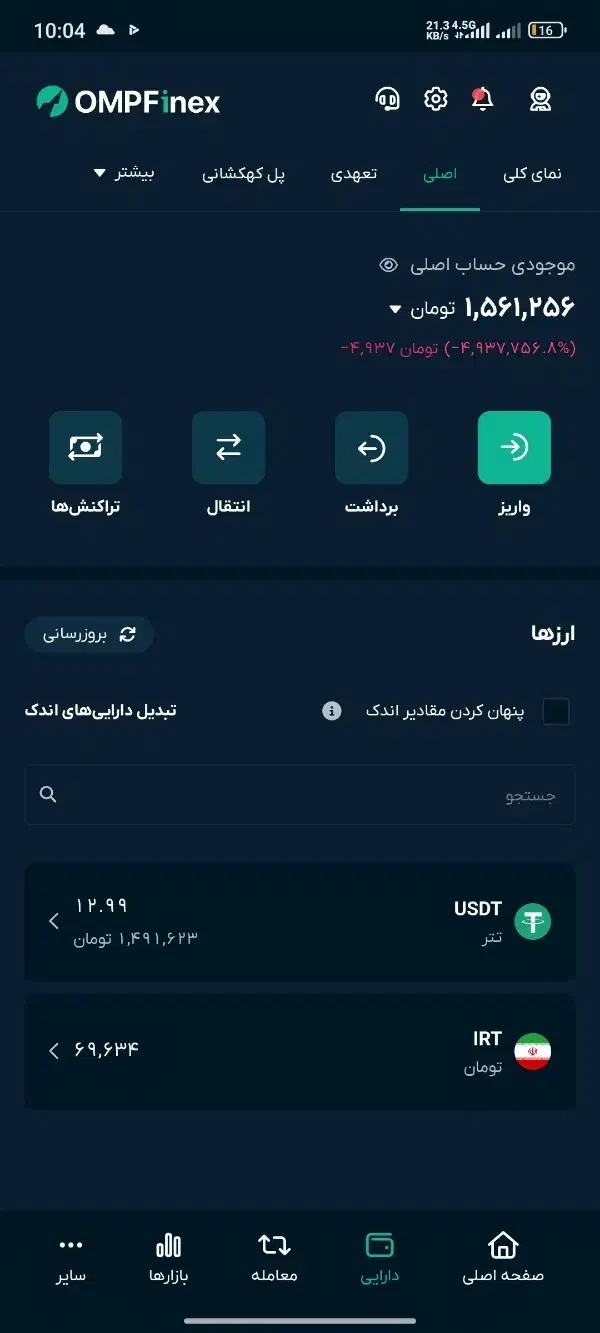Viewport: 600px width, 1333px height.
Task: Switch to the تعهدی tab
Action: (354, 174)
